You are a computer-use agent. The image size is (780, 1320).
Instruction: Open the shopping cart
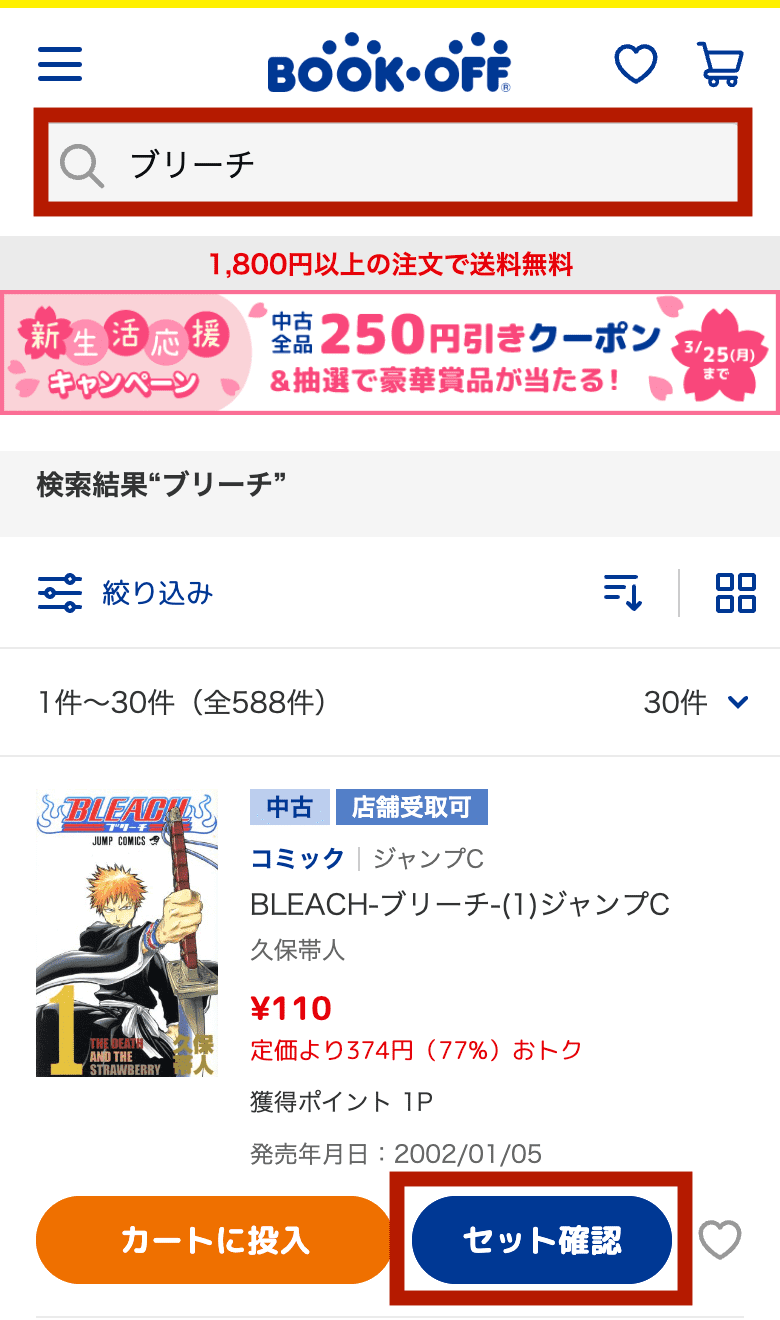pyautogui.click(x=719, y=65)
